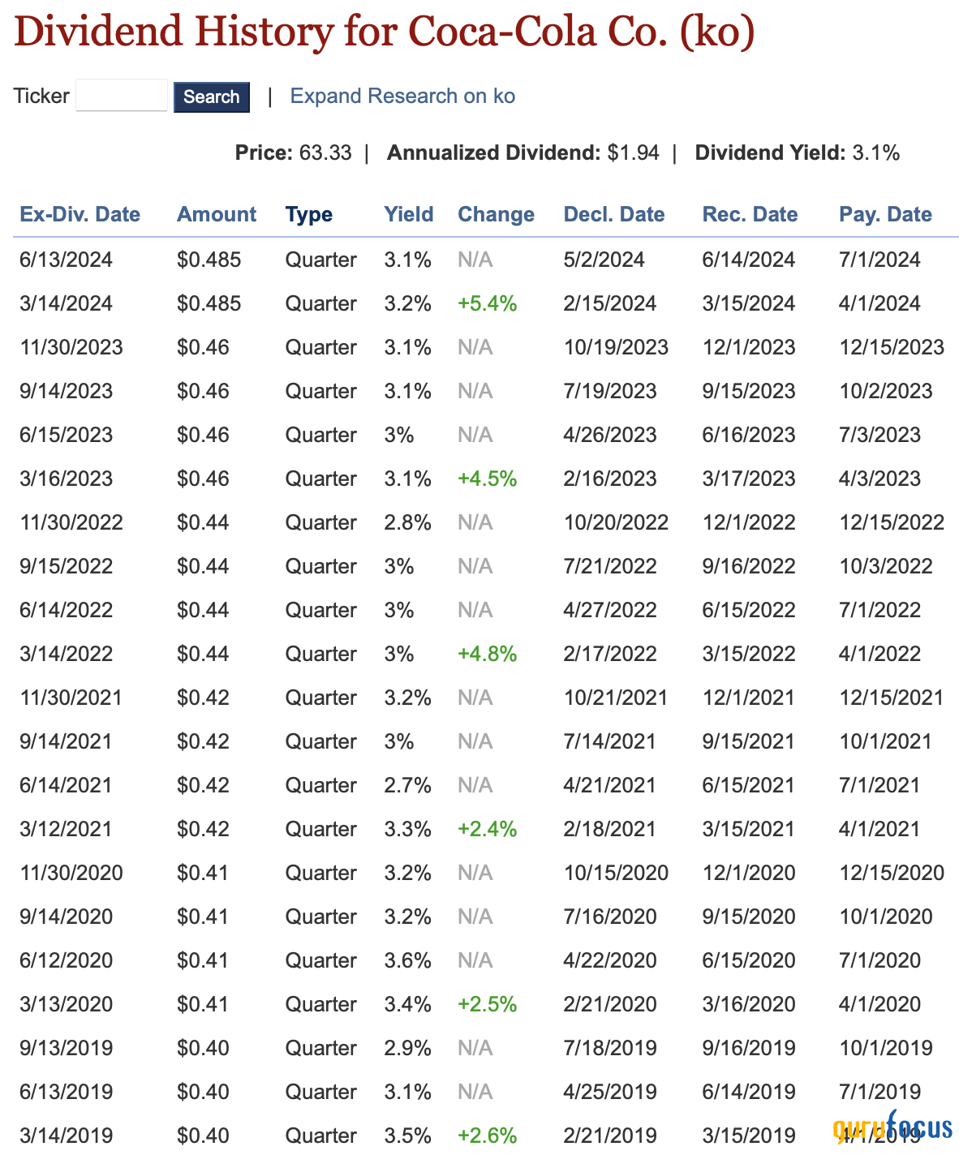
Task: Select the Type column header
Action: pos(308,214)
